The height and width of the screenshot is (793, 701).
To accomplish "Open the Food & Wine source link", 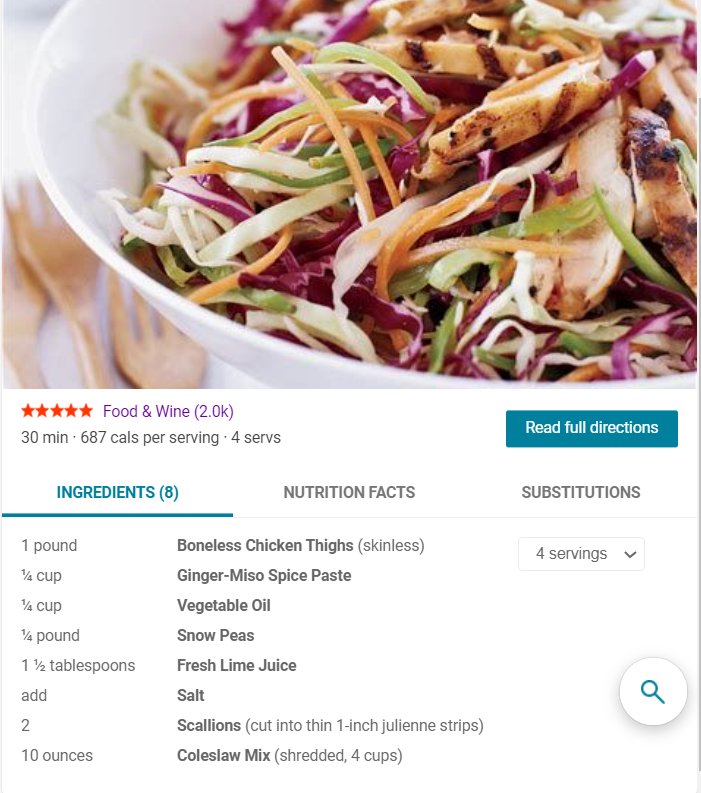I will click(x=168, y=411).
